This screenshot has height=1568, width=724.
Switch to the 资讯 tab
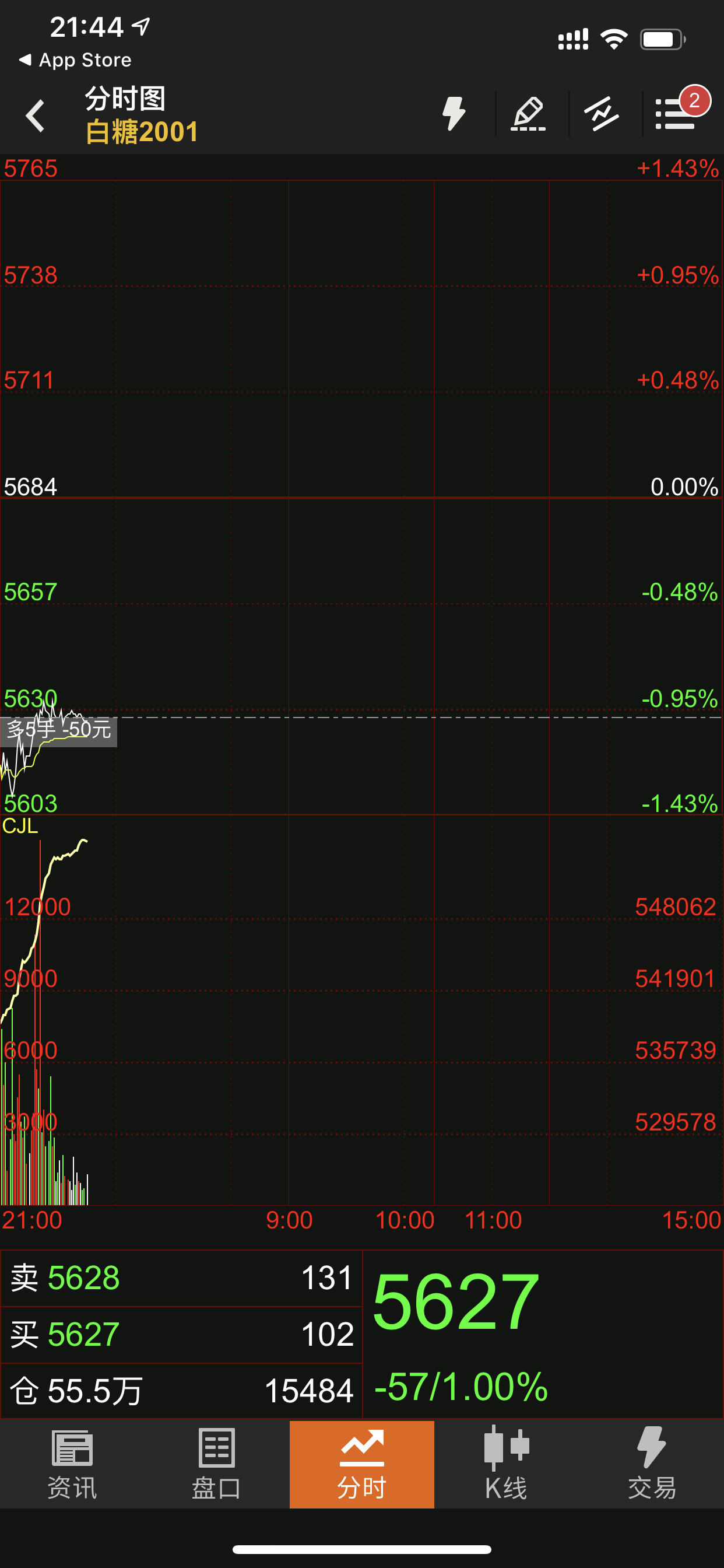tap(72, 1464)
